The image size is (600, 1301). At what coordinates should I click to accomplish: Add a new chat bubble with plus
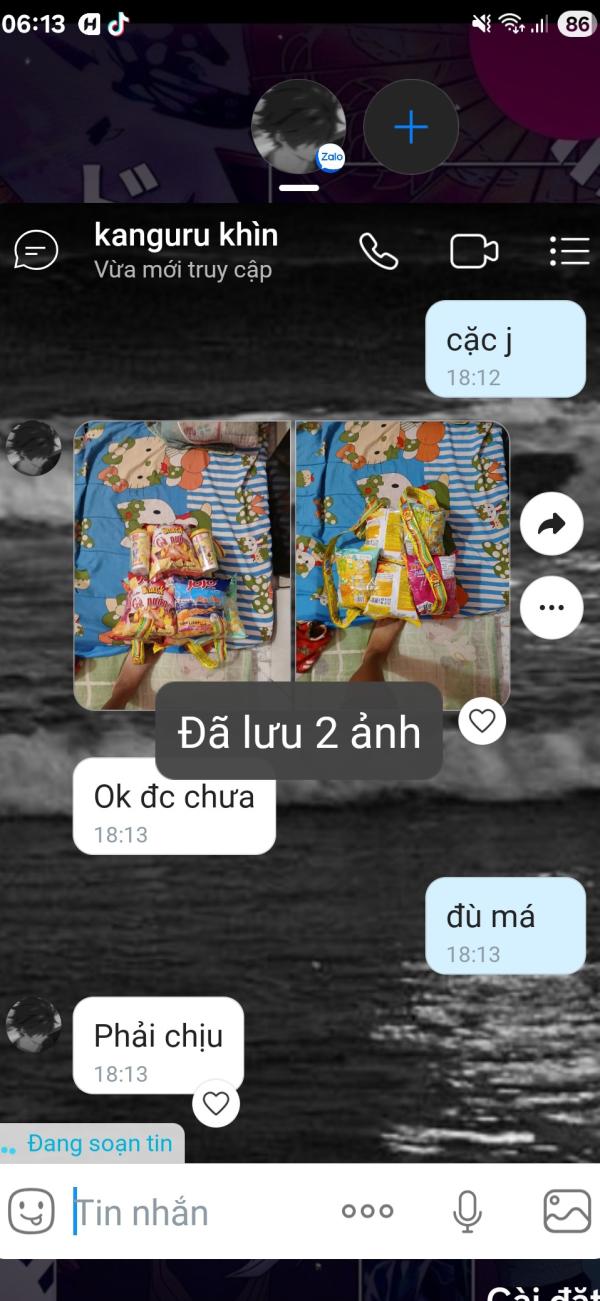coord(411,127)
